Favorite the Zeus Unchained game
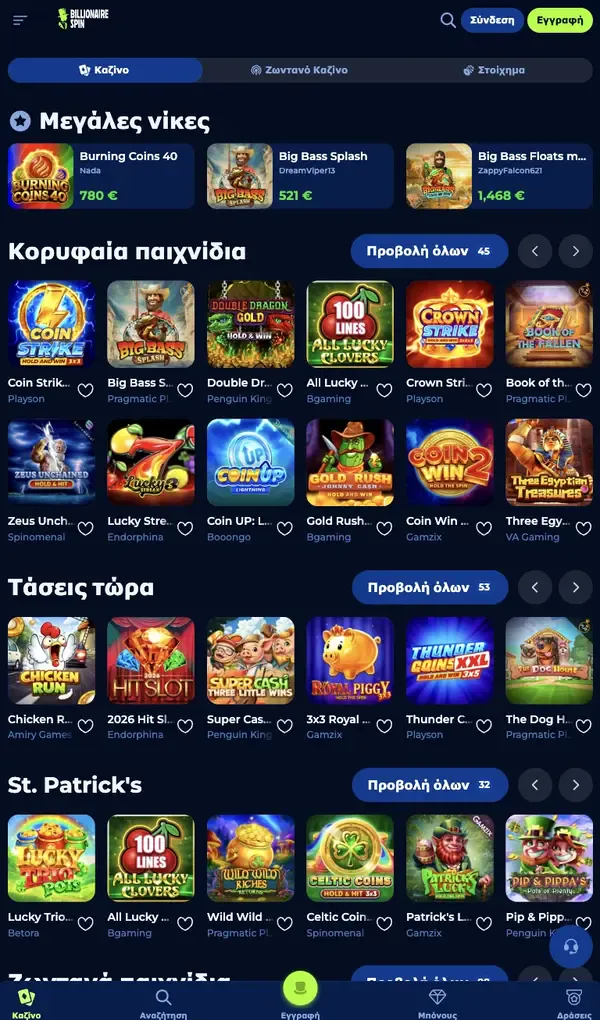Viewport: 600px width, 1020px height. pos(86,529)
